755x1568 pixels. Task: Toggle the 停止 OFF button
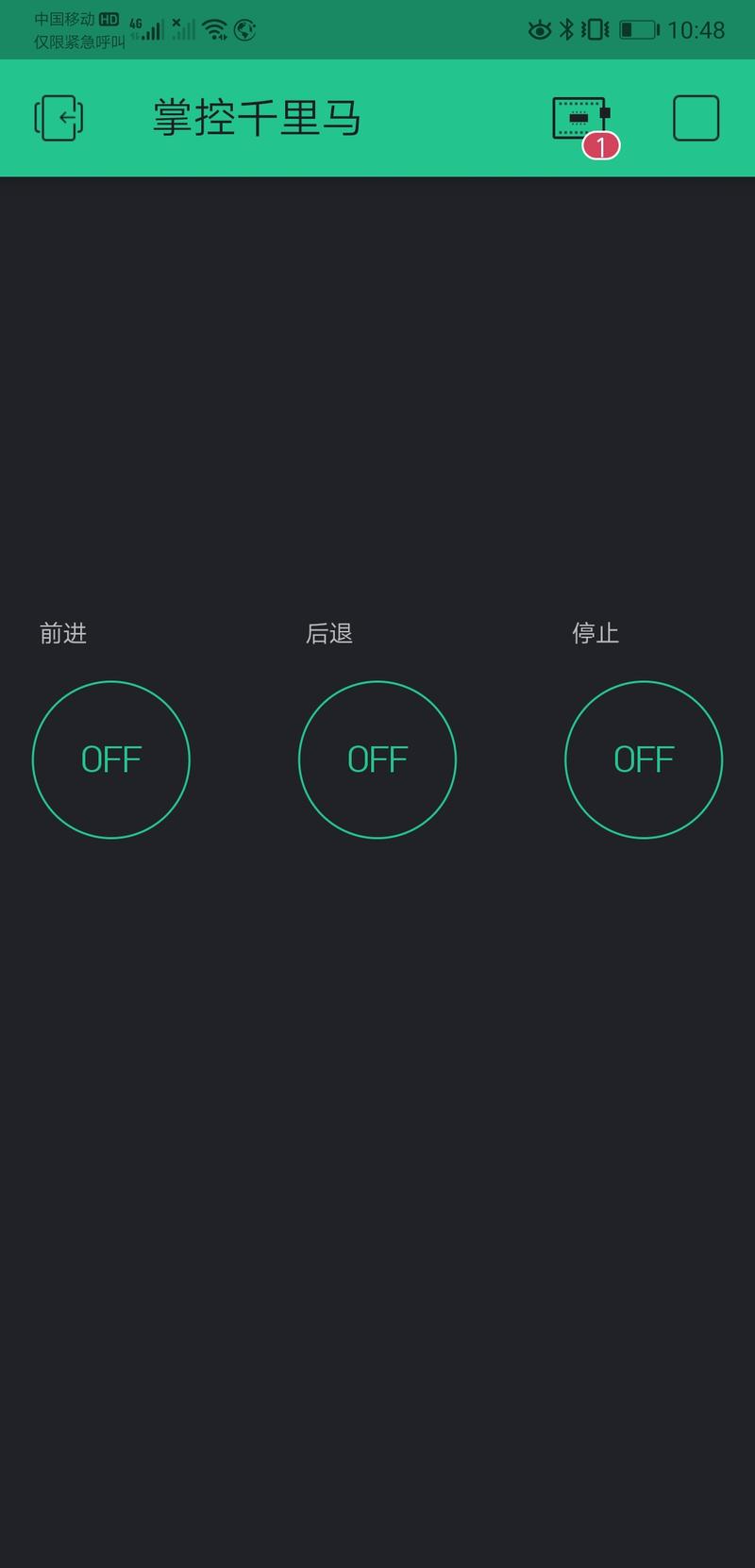[644, 759]
